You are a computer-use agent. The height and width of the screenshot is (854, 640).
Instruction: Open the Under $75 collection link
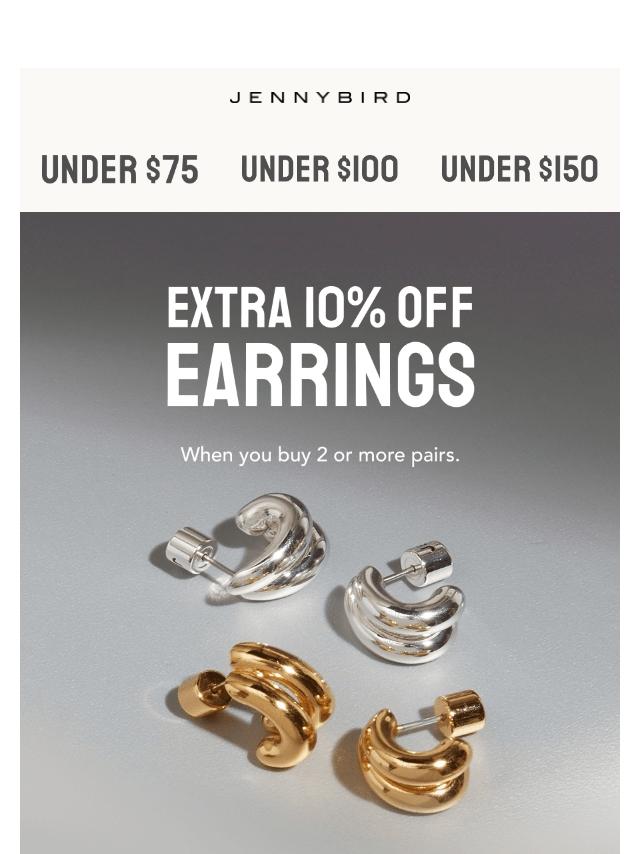tap(120, 170)
